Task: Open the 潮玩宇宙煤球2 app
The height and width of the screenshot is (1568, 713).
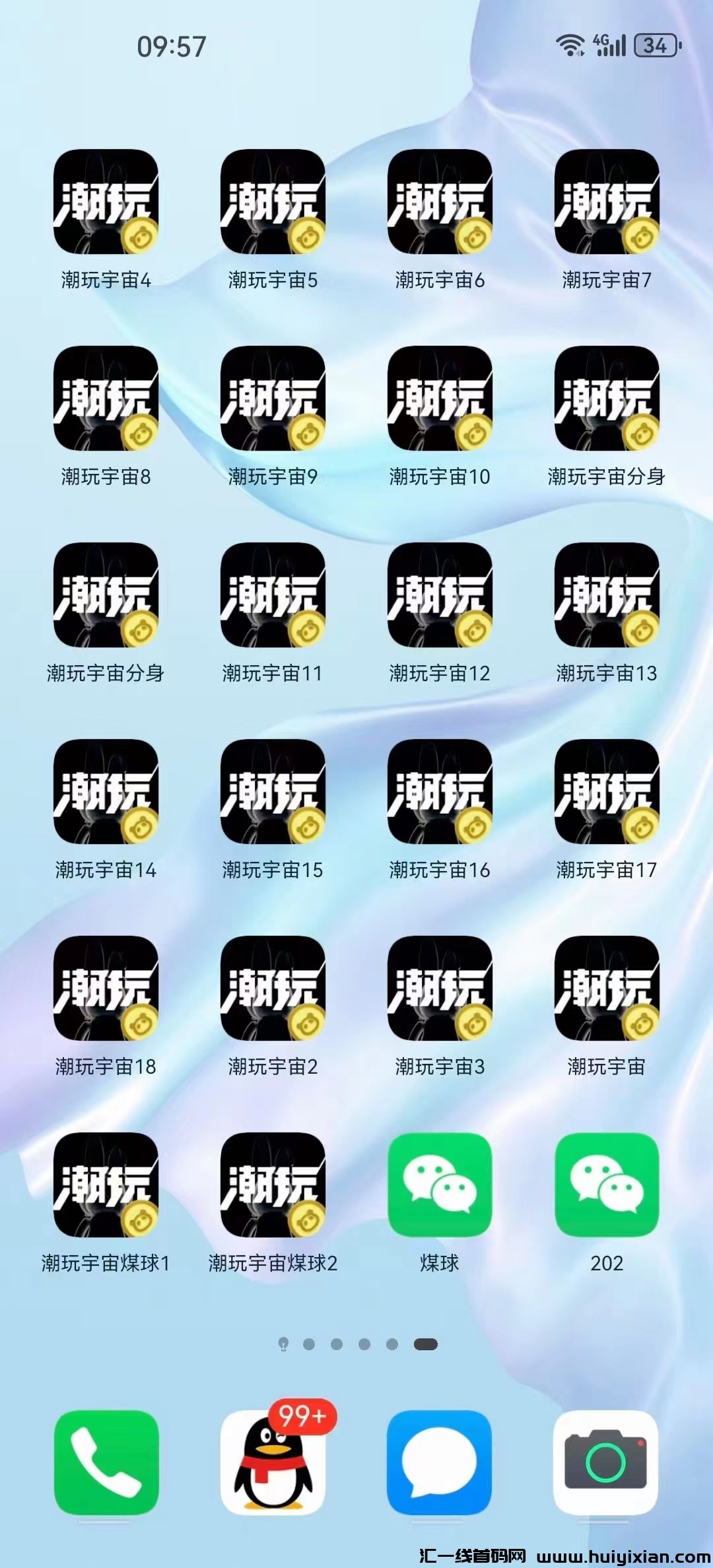Action: click(273, 1185)
